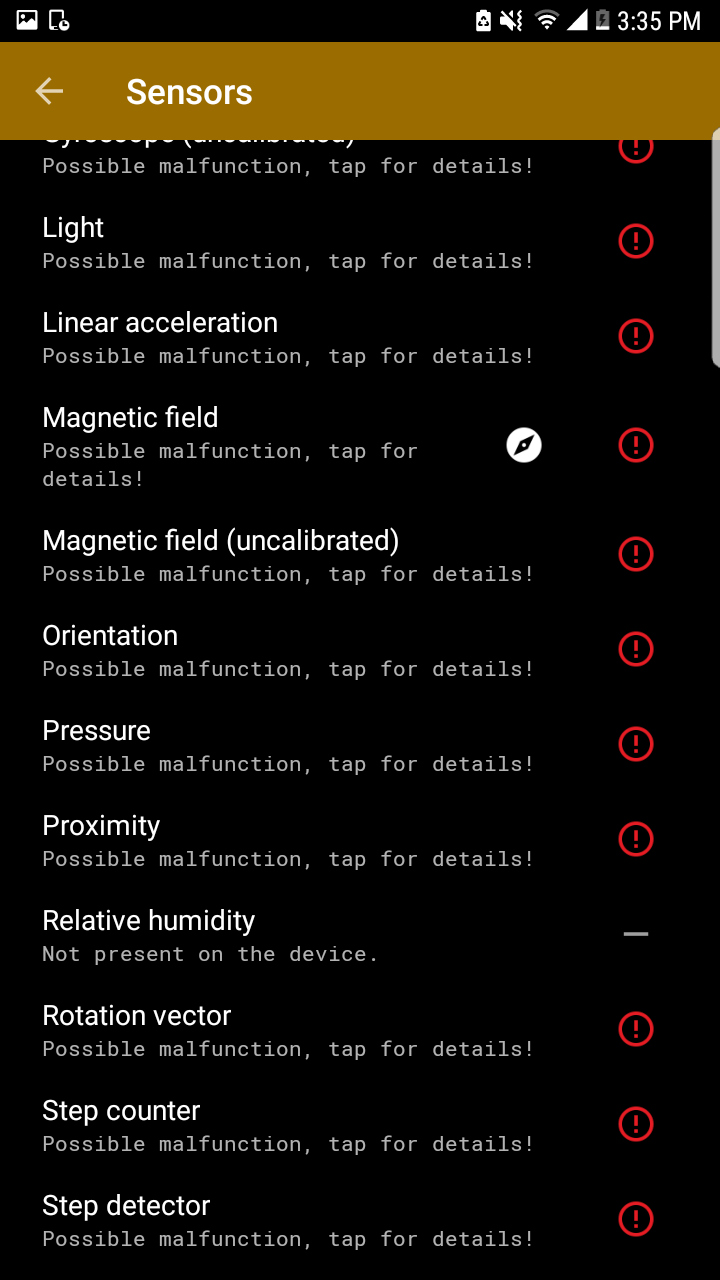The height and width of the screenshot is (1280, 720).
Task: Open Linear acceleration sensor details
Action: 360,337
